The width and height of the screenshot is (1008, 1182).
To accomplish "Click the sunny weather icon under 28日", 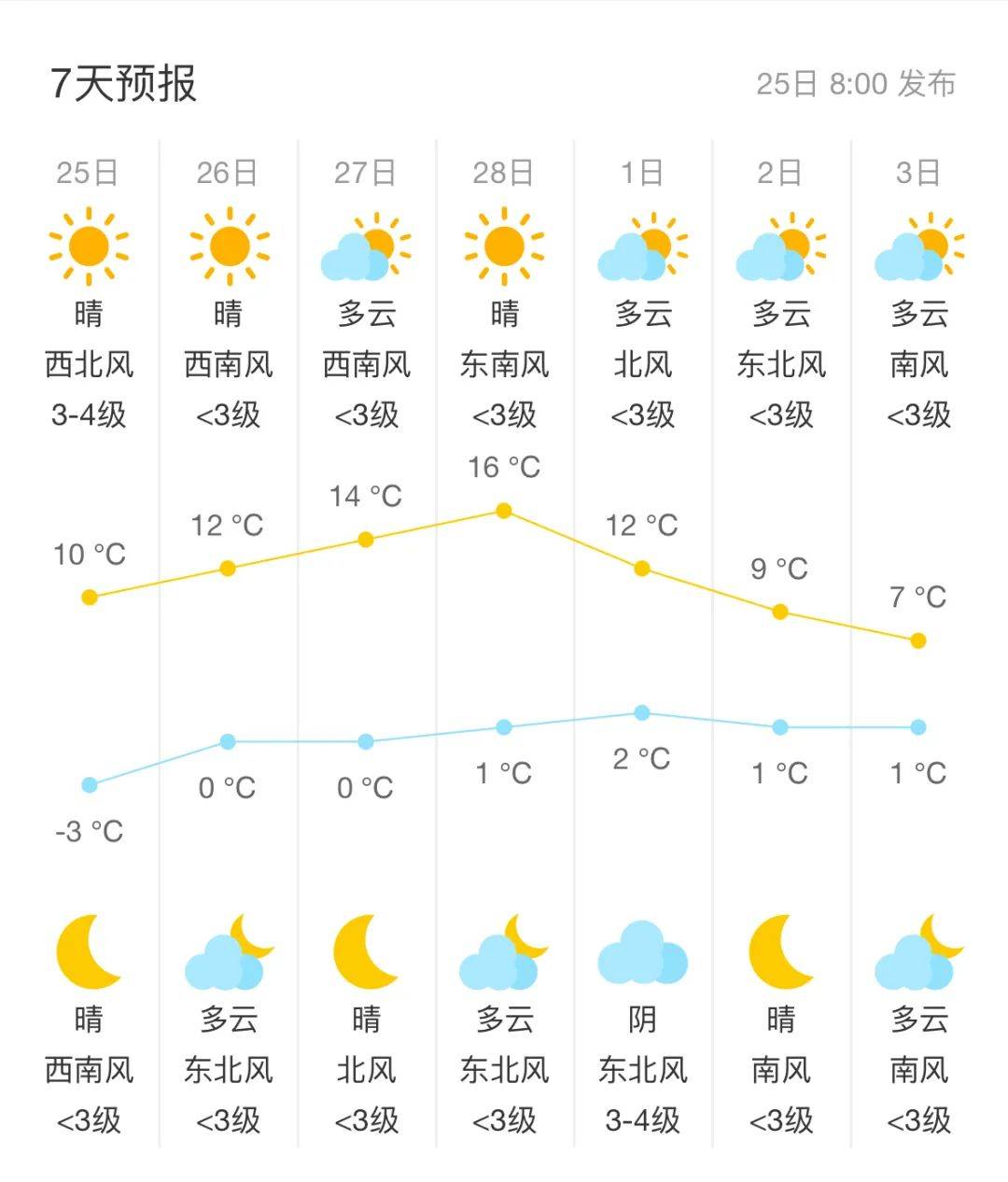I will [x=504, y=245].
